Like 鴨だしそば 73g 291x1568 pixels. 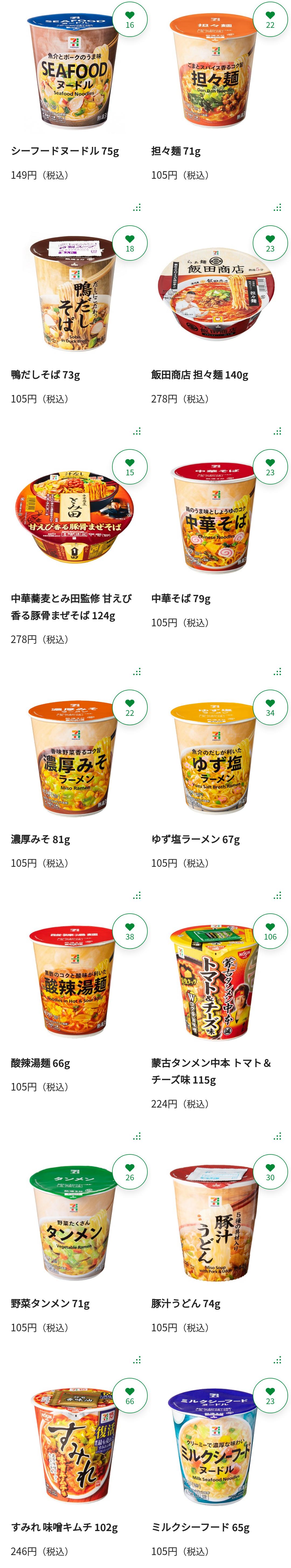click(x=130, y=243)
